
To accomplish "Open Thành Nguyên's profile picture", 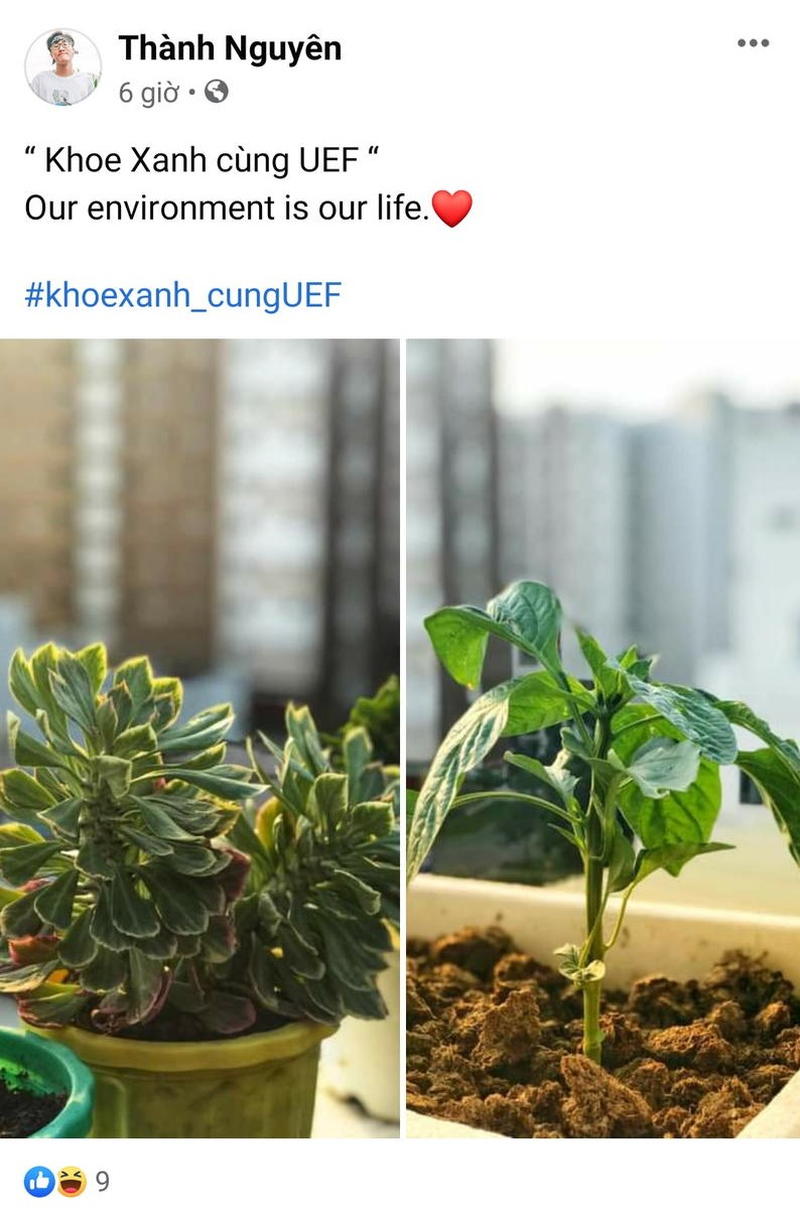I will tap(62, 67).
